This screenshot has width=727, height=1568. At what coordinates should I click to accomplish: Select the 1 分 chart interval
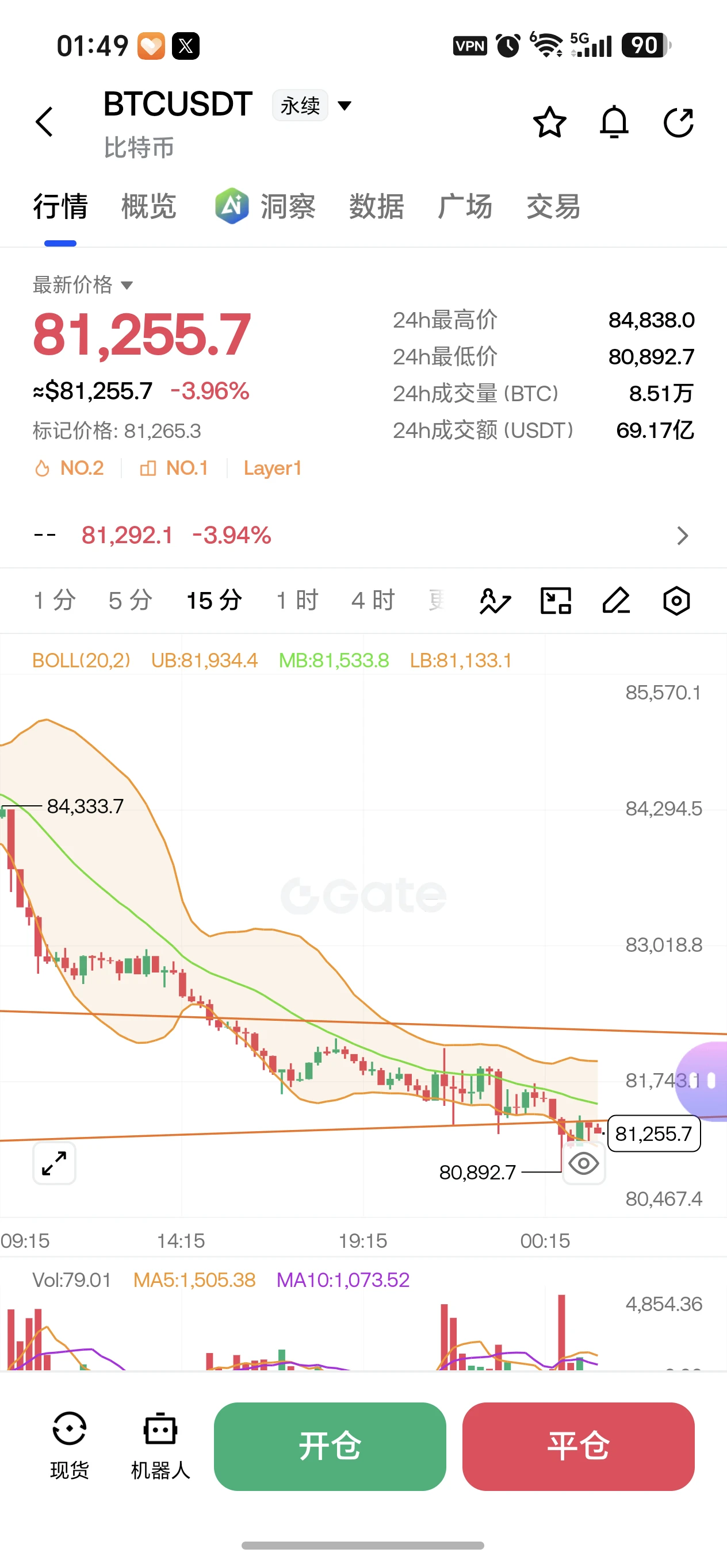[55, 600]
